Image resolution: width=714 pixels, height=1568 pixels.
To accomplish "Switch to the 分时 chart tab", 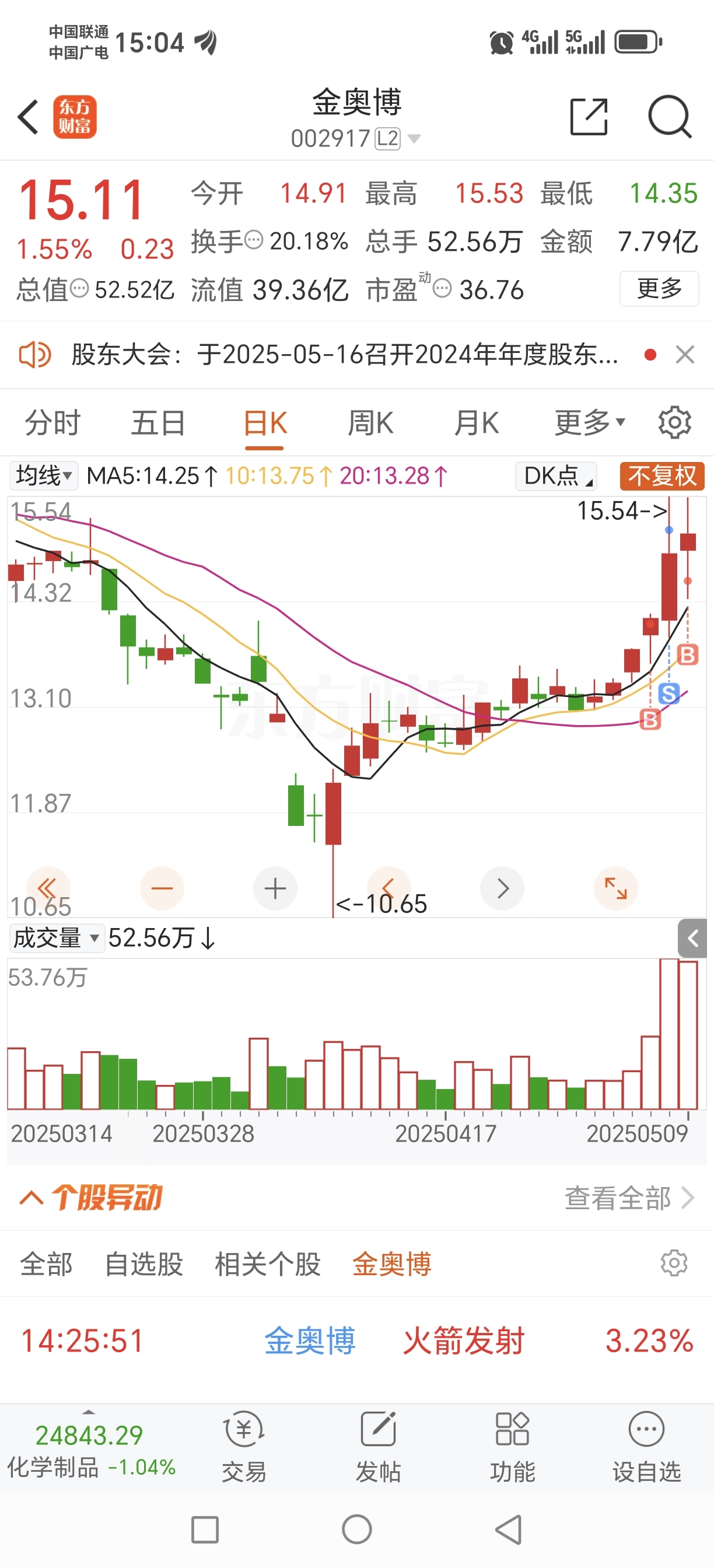I will tap(52, 422).
